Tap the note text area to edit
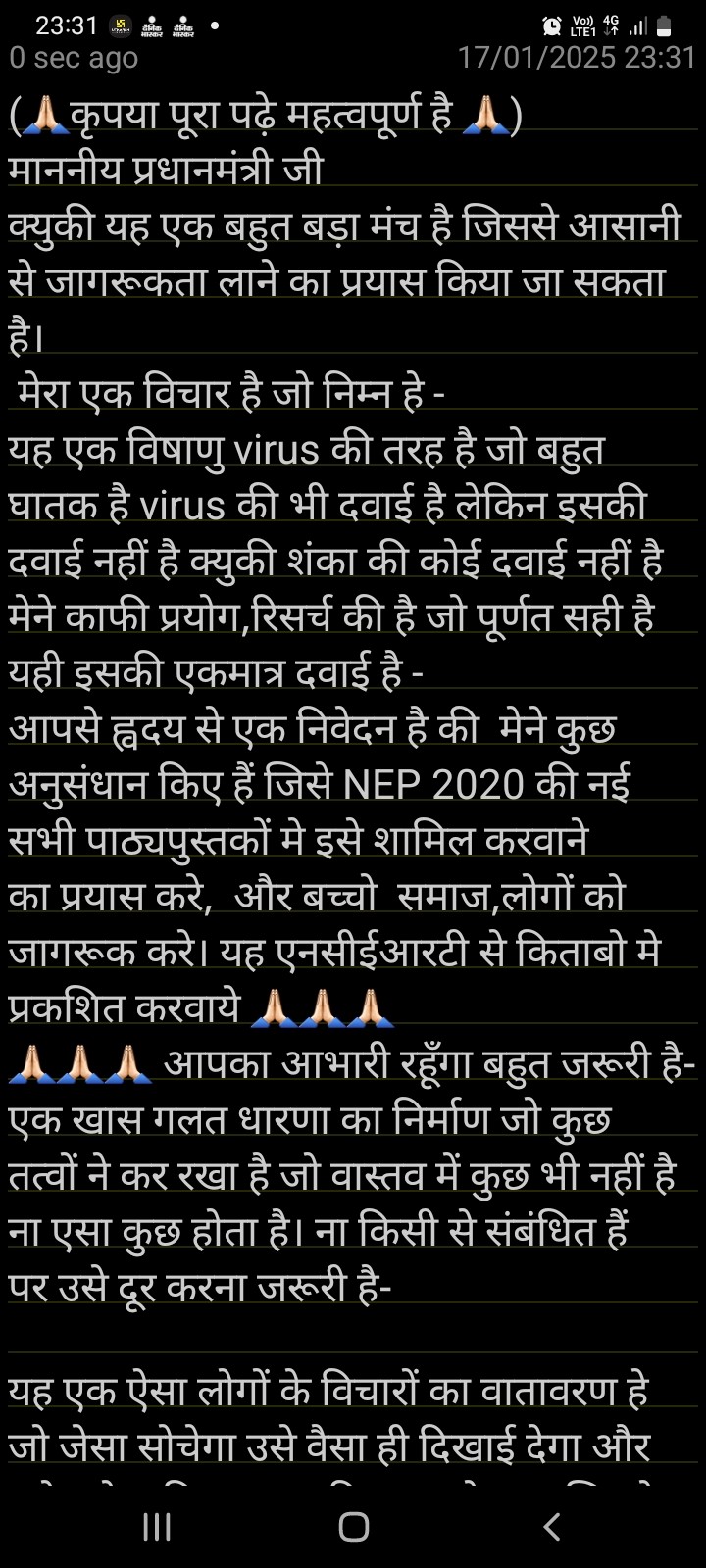Viewport: 706px width, 1568px height. pos(353,784)
